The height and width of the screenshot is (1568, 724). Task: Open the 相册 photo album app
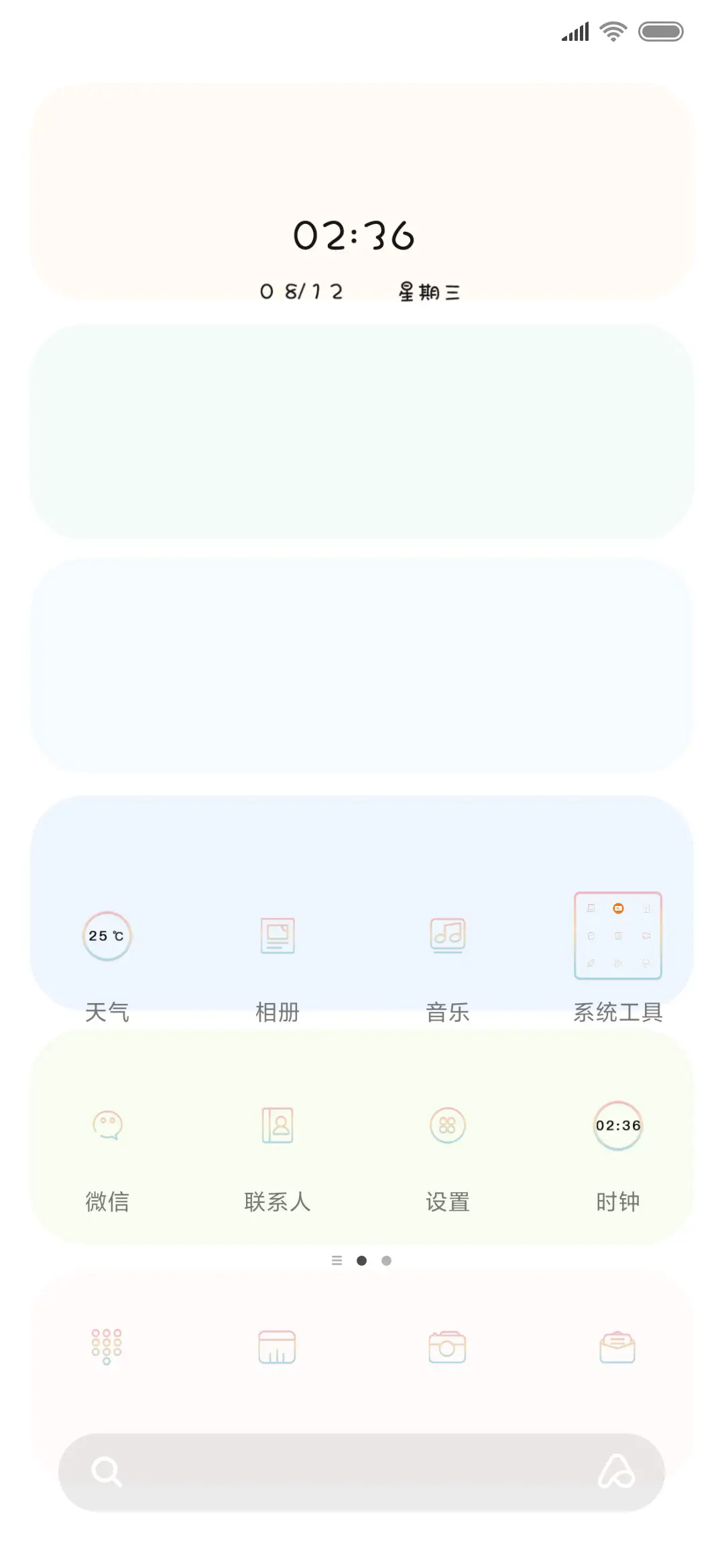278,935
